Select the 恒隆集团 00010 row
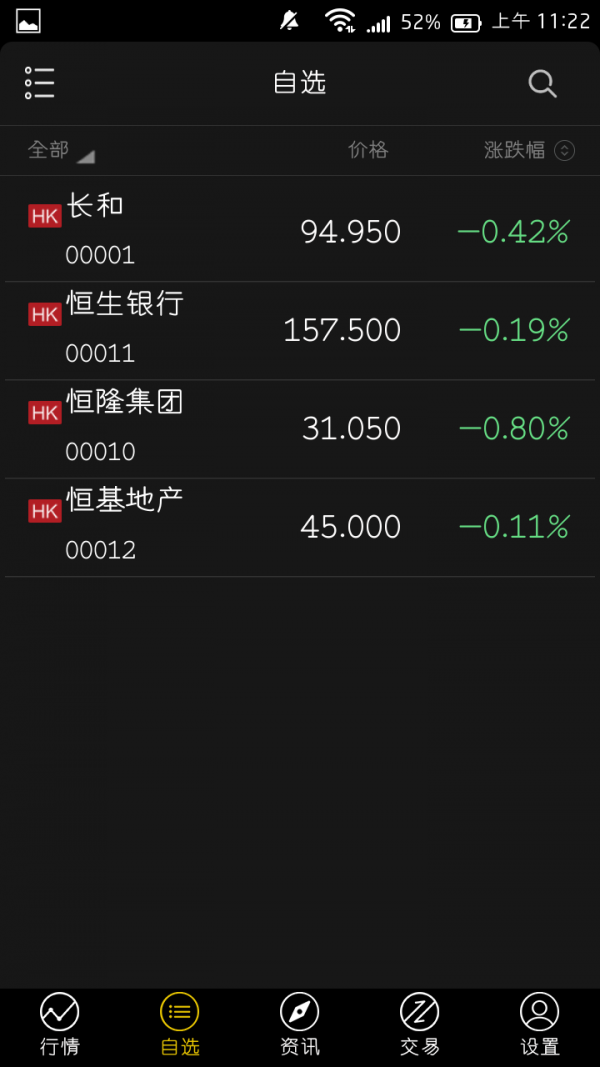600x1067 pixels. pos(300,428)
